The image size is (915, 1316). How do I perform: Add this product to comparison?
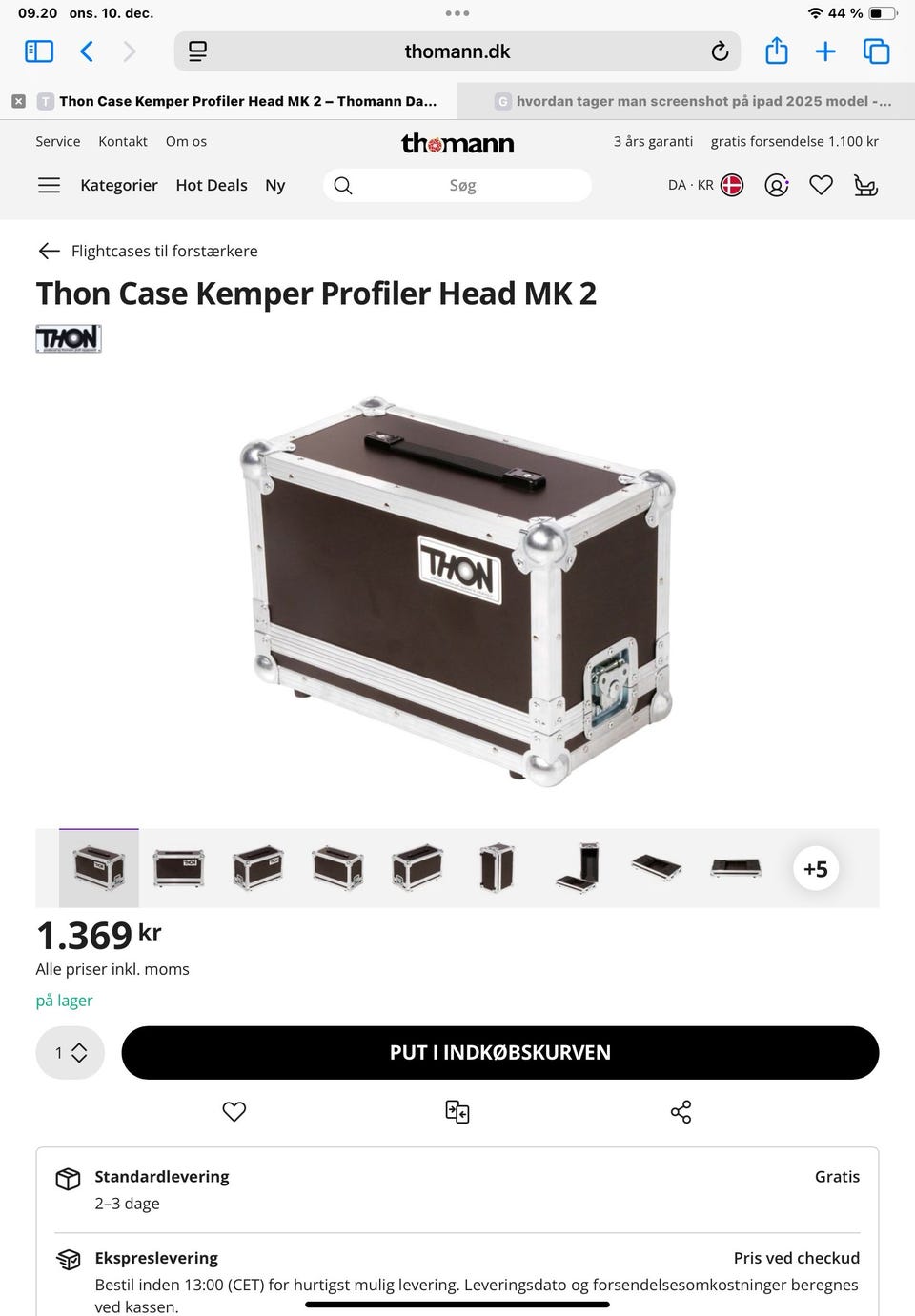(457, 1112)
